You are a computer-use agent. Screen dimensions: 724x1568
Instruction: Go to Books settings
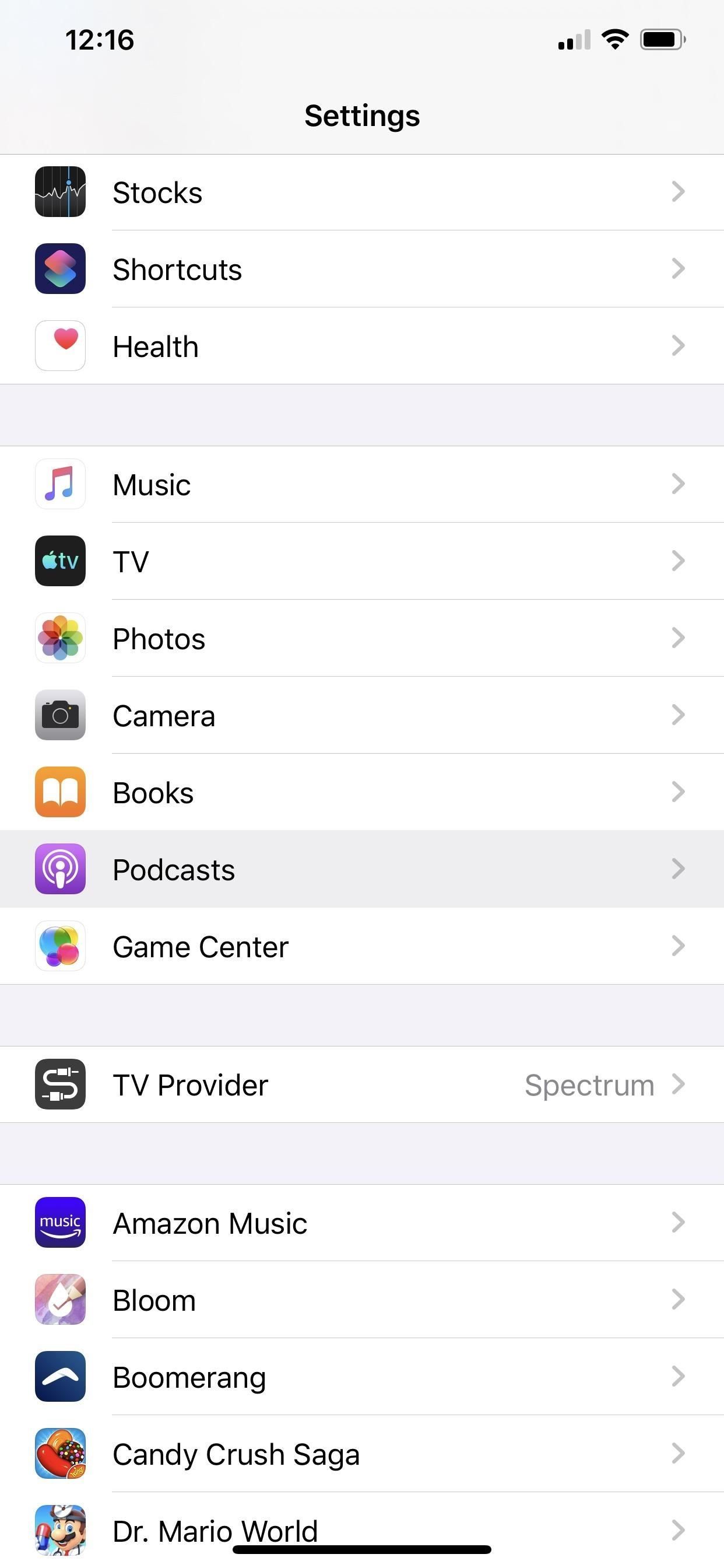[x=361, y=792]
